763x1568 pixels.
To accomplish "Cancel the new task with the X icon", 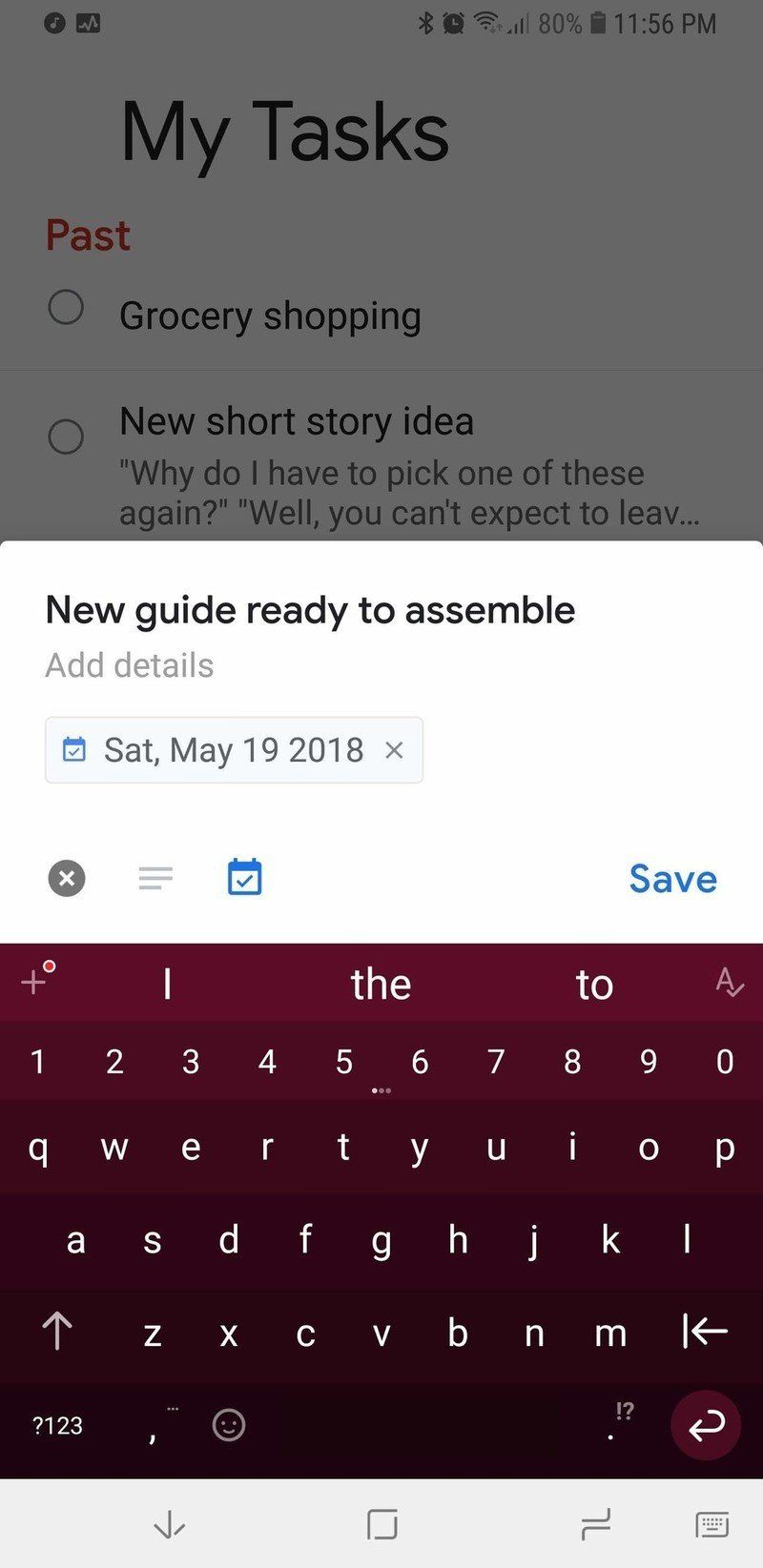I will point(67,878).
